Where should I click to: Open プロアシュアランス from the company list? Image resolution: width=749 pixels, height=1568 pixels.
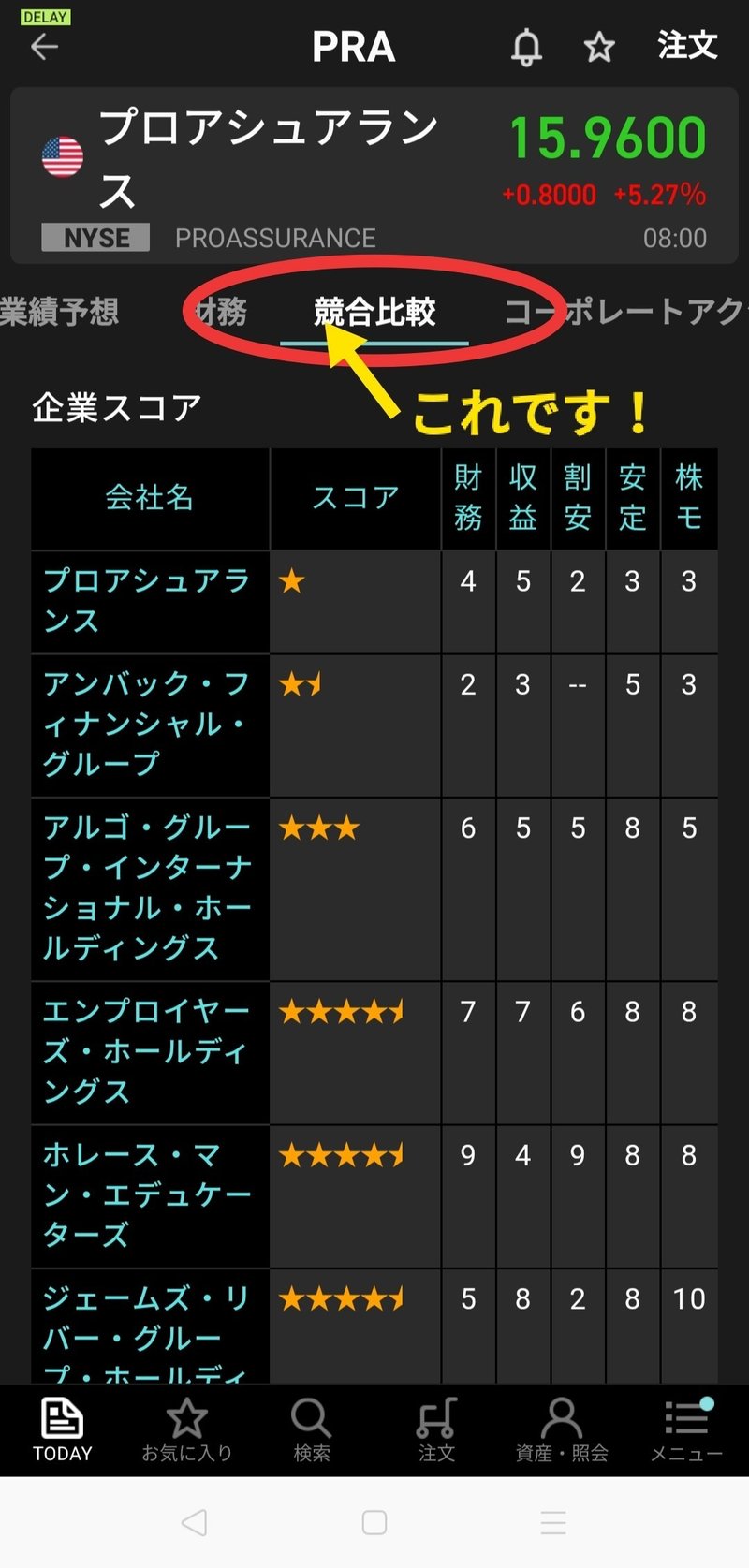(x=147, y=600)
